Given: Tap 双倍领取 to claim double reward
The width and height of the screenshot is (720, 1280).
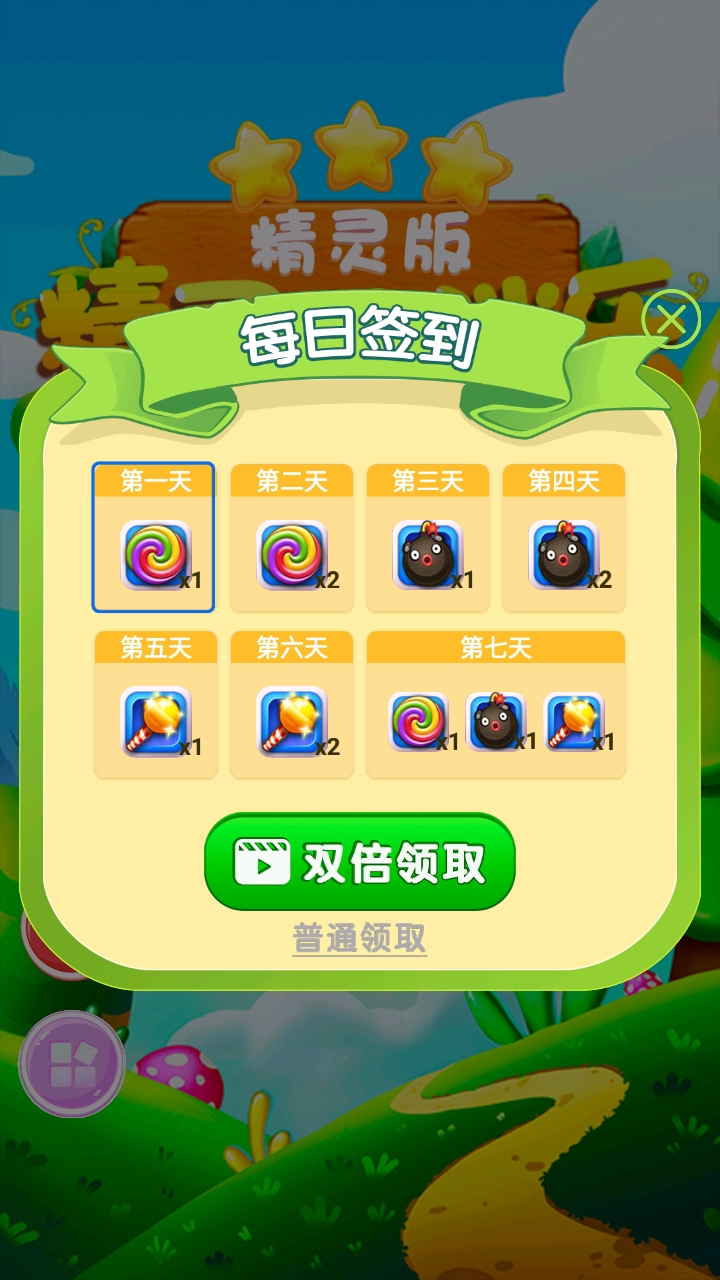Looking at the screenshot, I should (x=360, y=862).
